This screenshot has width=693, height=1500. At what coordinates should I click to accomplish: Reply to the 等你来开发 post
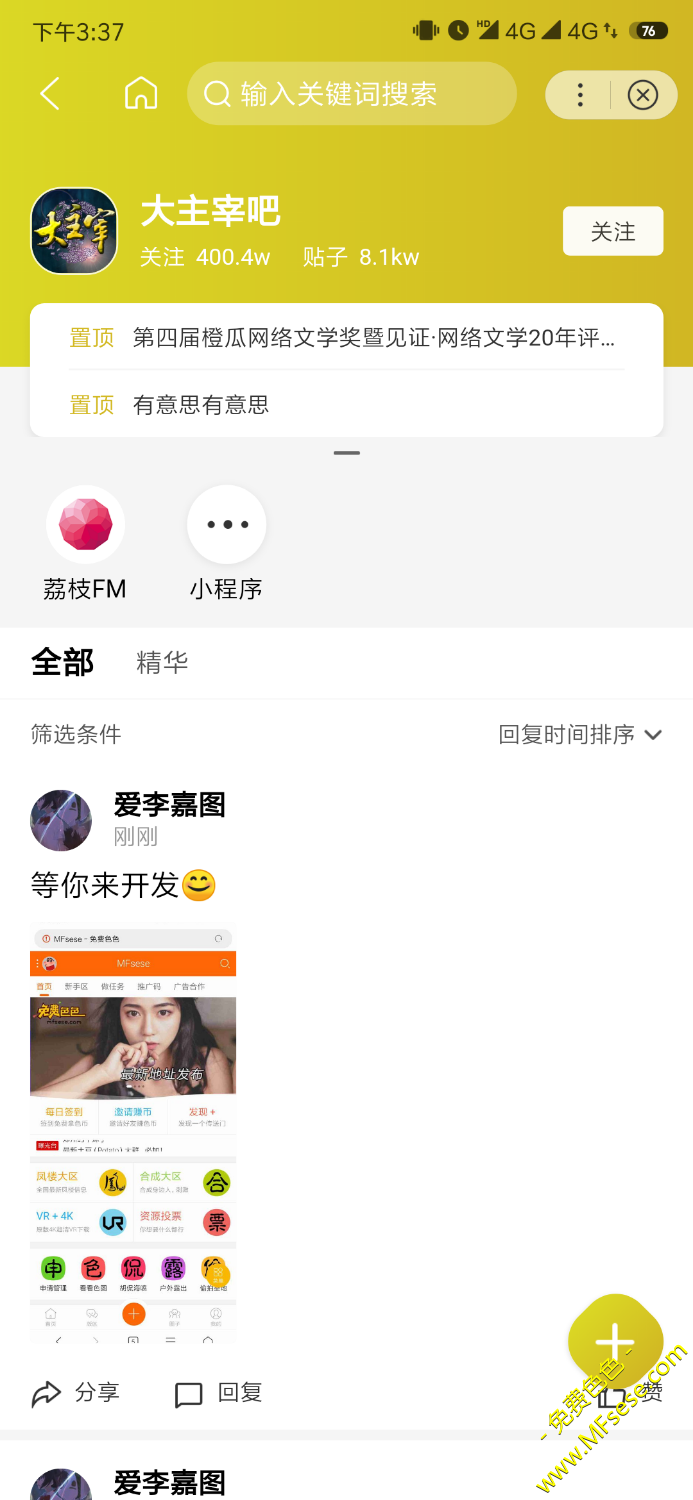219,1393
